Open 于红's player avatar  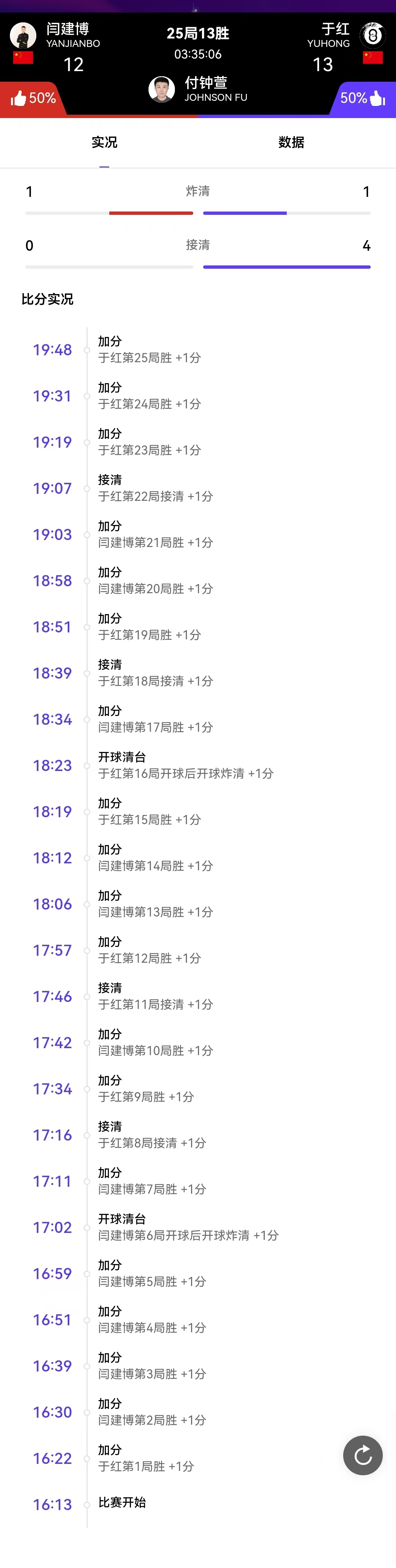pos(372,35)
